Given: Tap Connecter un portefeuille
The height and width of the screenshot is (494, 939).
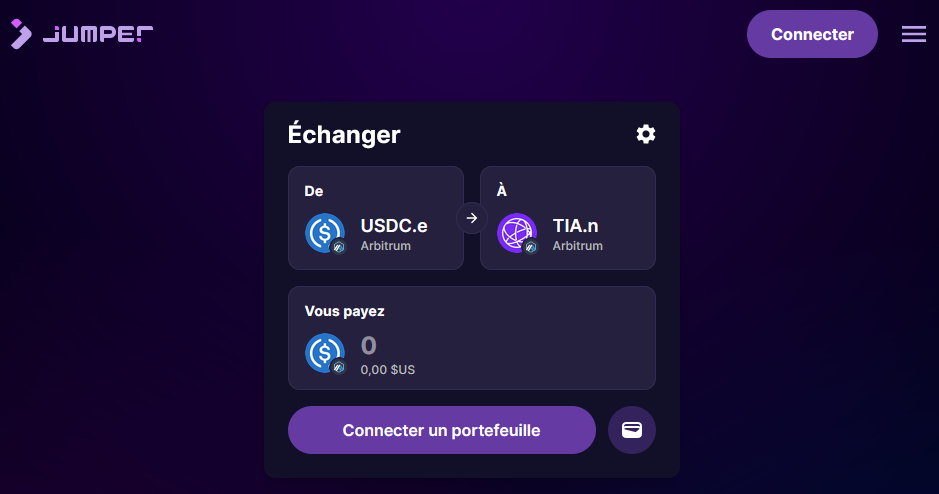Looking at the screenshot, I should click(441, 430).
